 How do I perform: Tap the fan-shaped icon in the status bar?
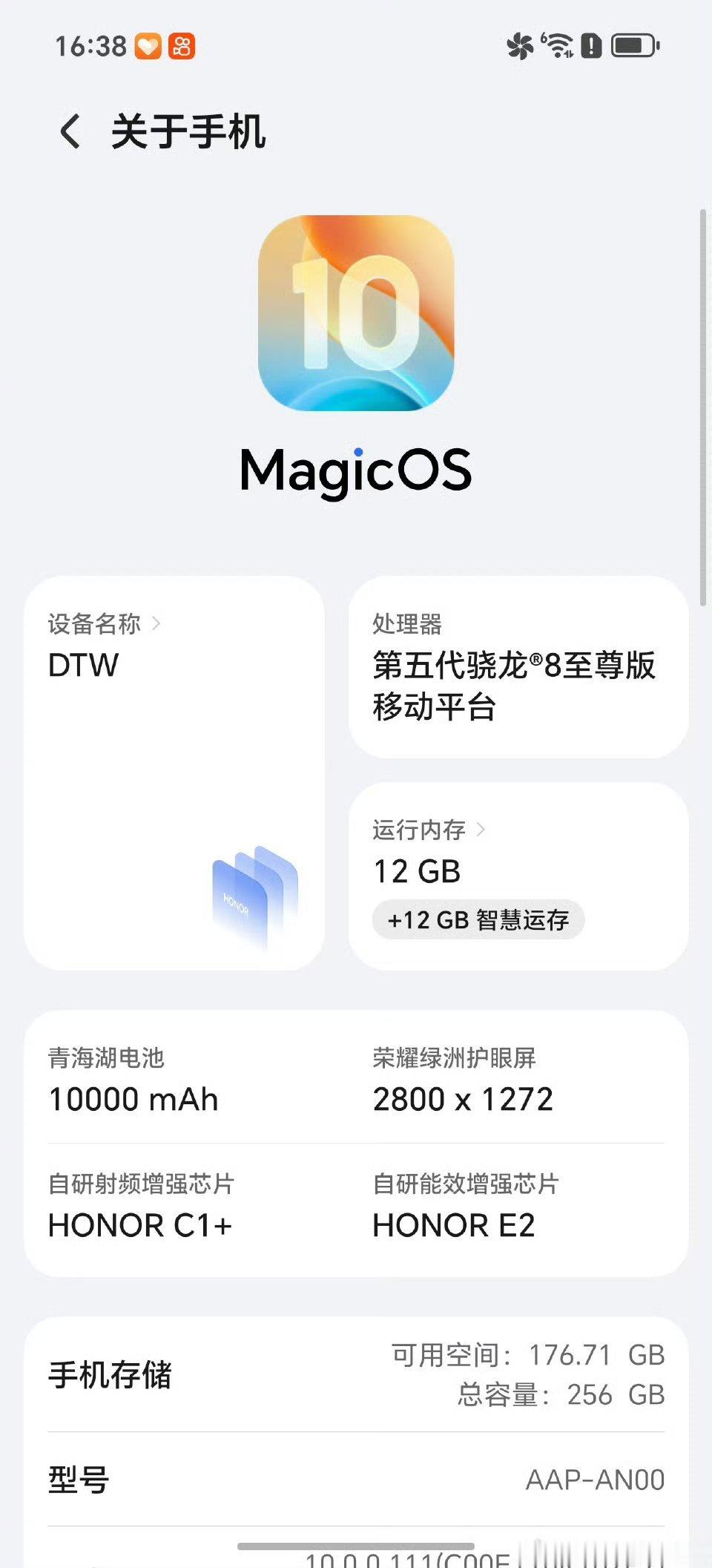521,46
